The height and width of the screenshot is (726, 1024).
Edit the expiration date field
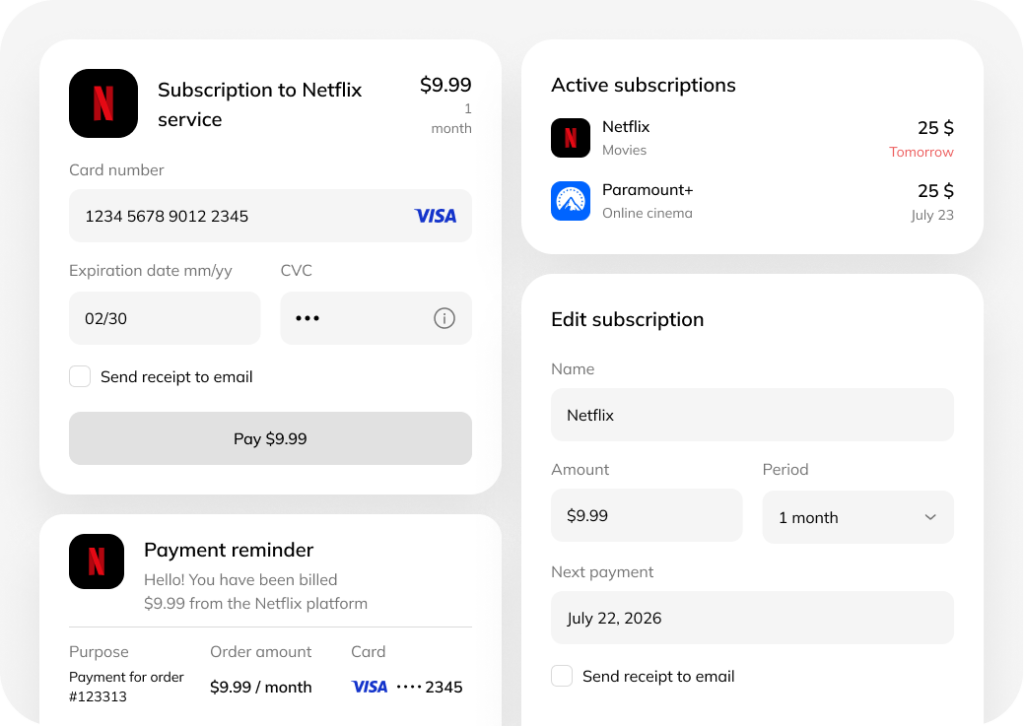[164, 318]
